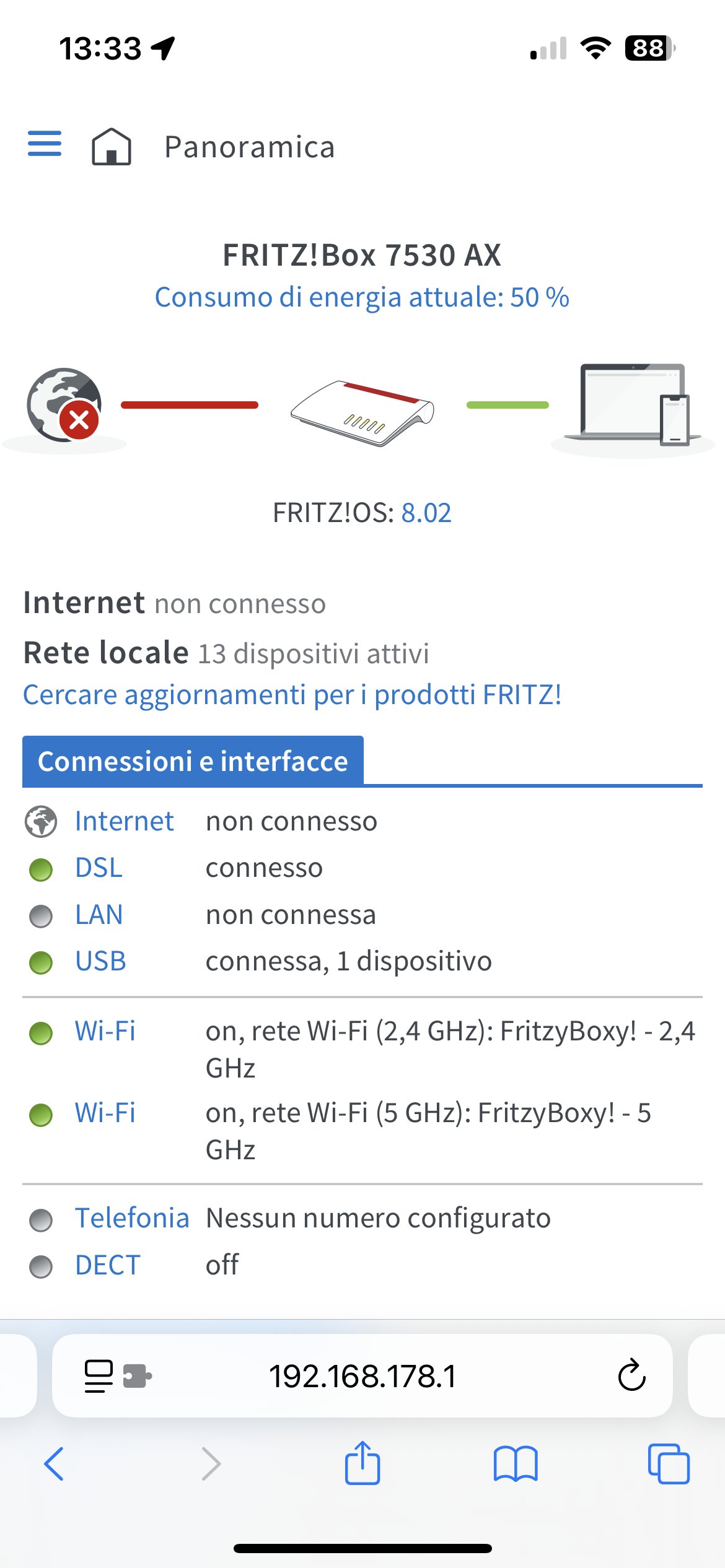Reload the page with the refresh icon
This screenshot has width=725, height=1568.
pyautogui.click(x=631, y=1375)
